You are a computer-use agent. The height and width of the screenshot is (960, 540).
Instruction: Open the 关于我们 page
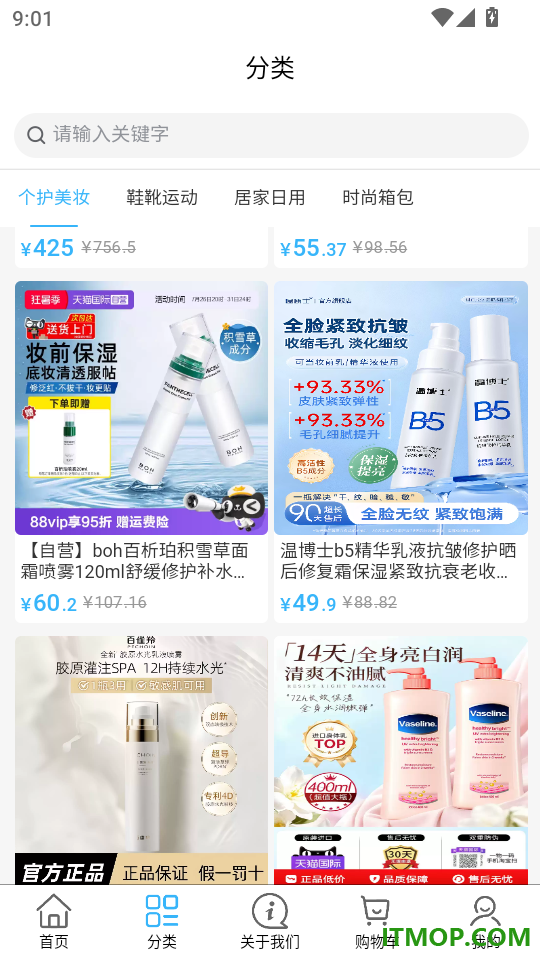tap(270, 921)
